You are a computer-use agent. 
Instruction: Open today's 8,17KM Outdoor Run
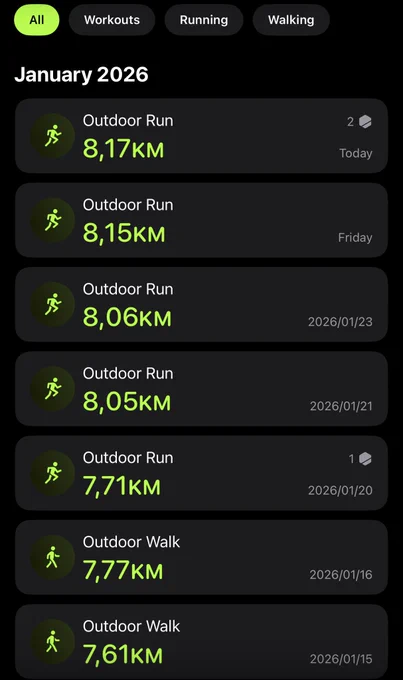click(x=201, y=136)
